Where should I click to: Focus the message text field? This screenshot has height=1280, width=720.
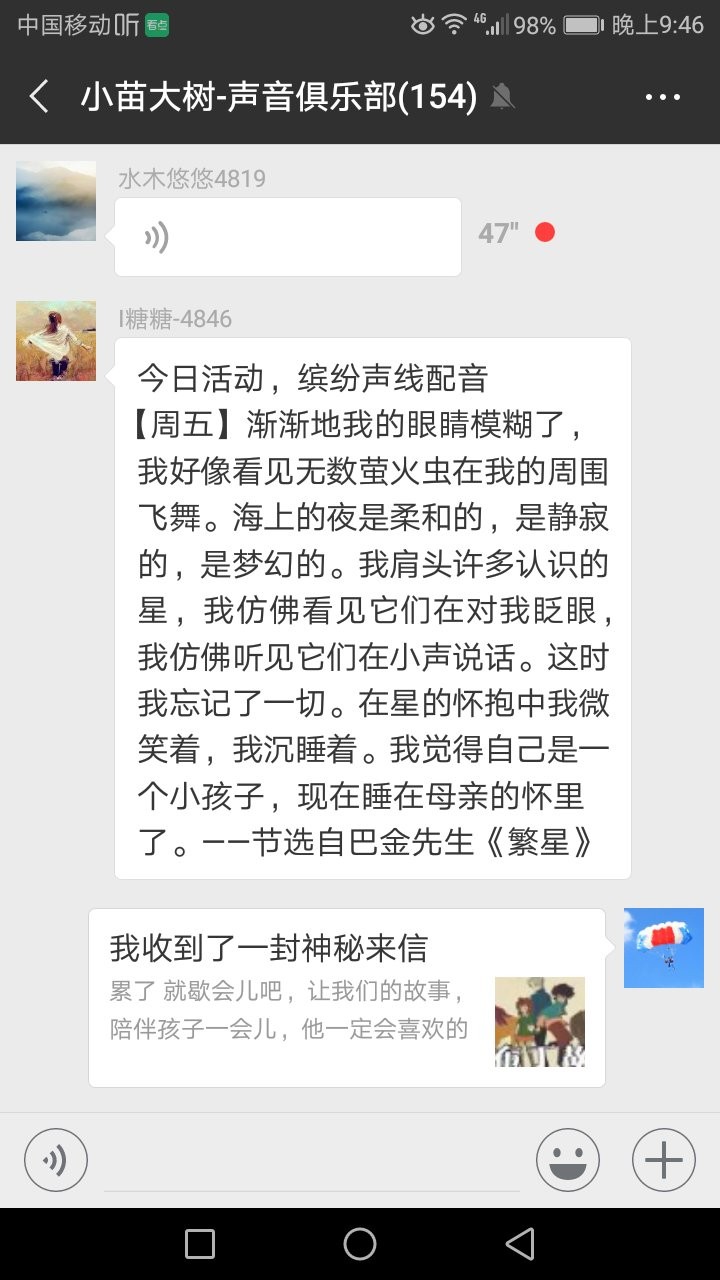tap(312, 1160)
